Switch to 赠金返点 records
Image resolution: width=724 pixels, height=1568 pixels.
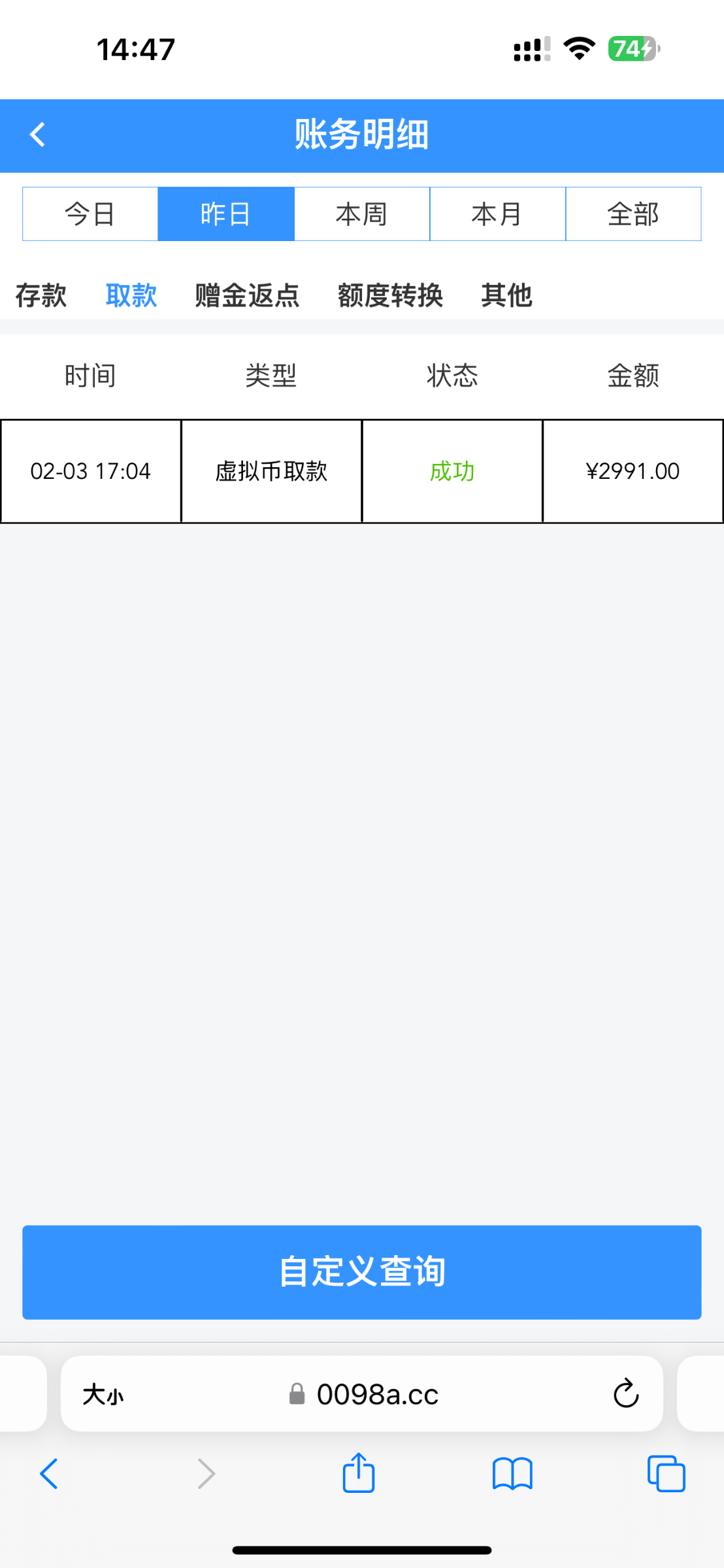(247, 295)
